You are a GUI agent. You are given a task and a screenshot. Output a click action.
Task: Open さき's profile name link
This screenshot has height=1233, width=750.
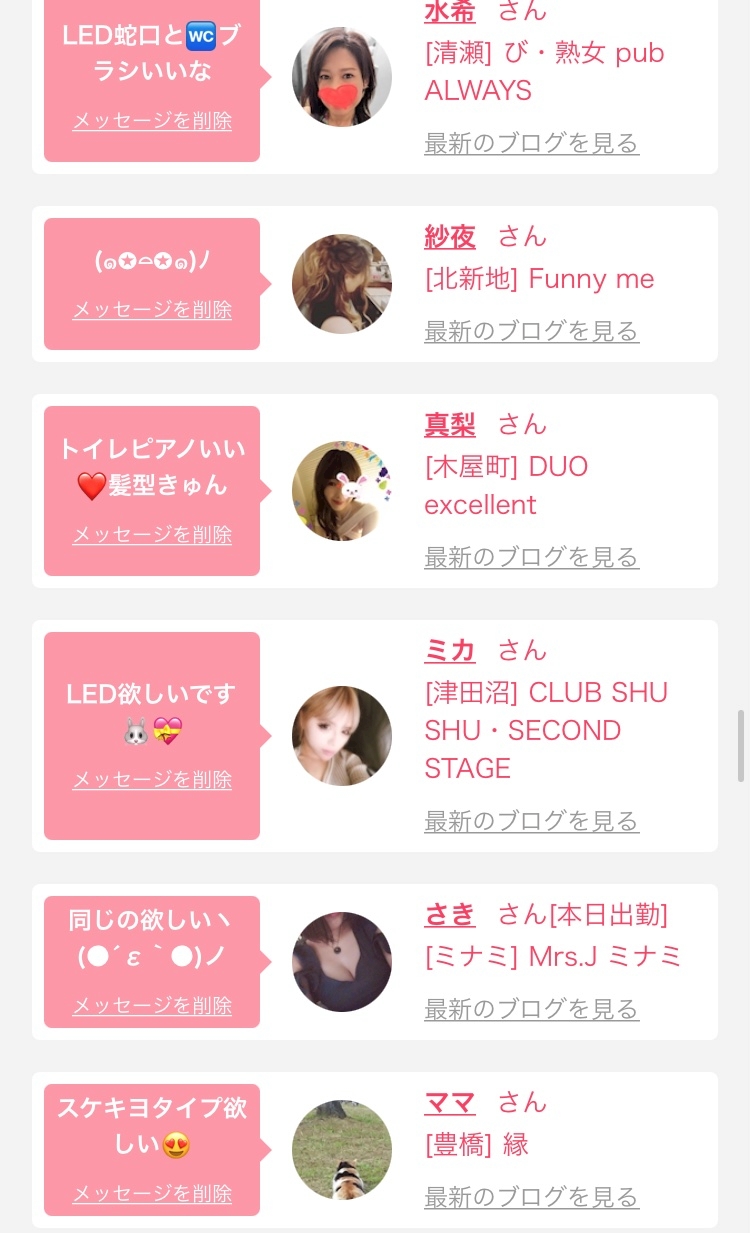pyautogui.click(x=450, y=915)
